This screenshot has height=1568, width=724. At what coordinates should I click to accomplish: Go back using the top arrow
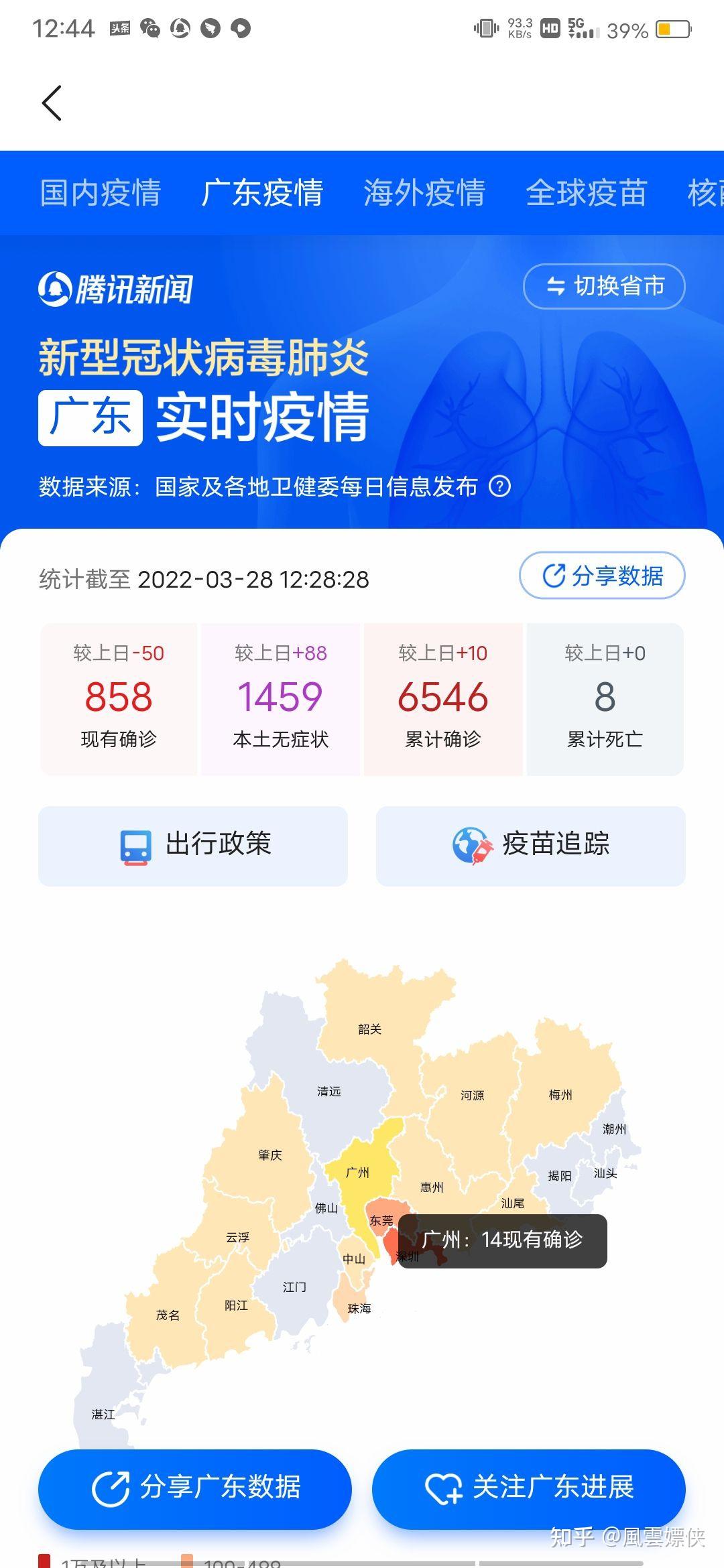pos(52,103)
